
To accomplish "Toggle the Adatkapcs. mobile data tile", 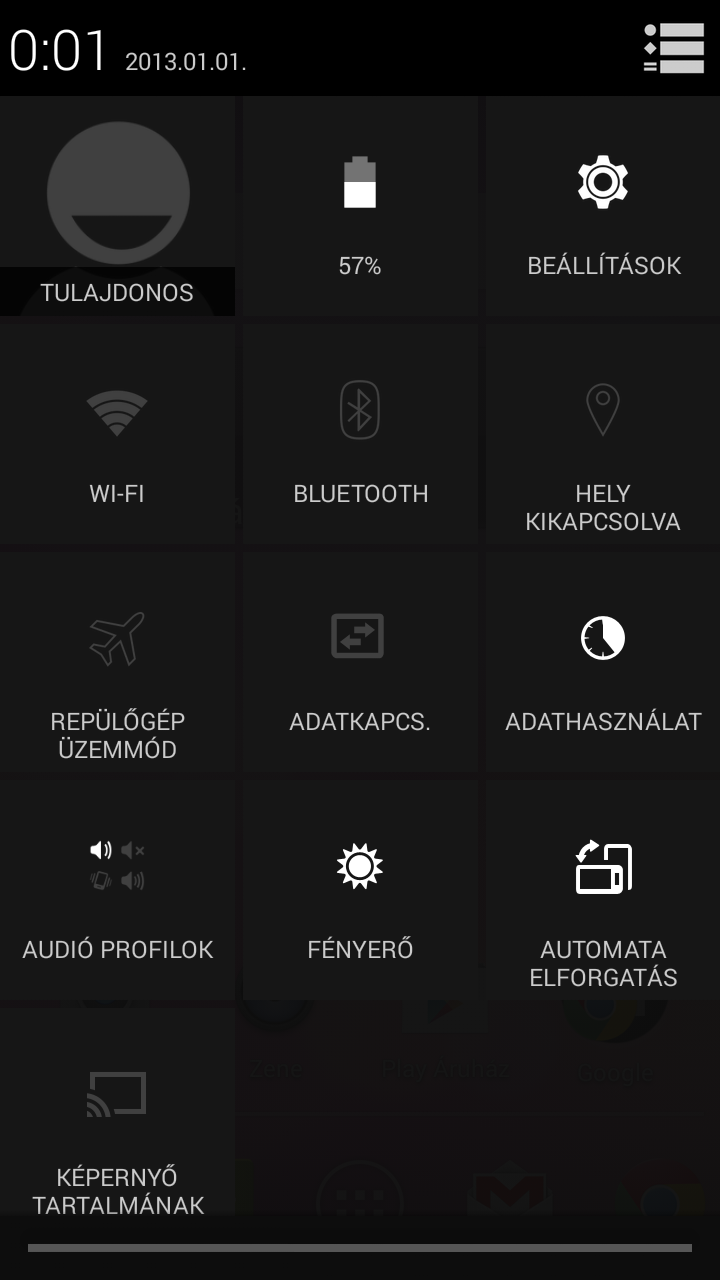I will [x=360, y=664].
